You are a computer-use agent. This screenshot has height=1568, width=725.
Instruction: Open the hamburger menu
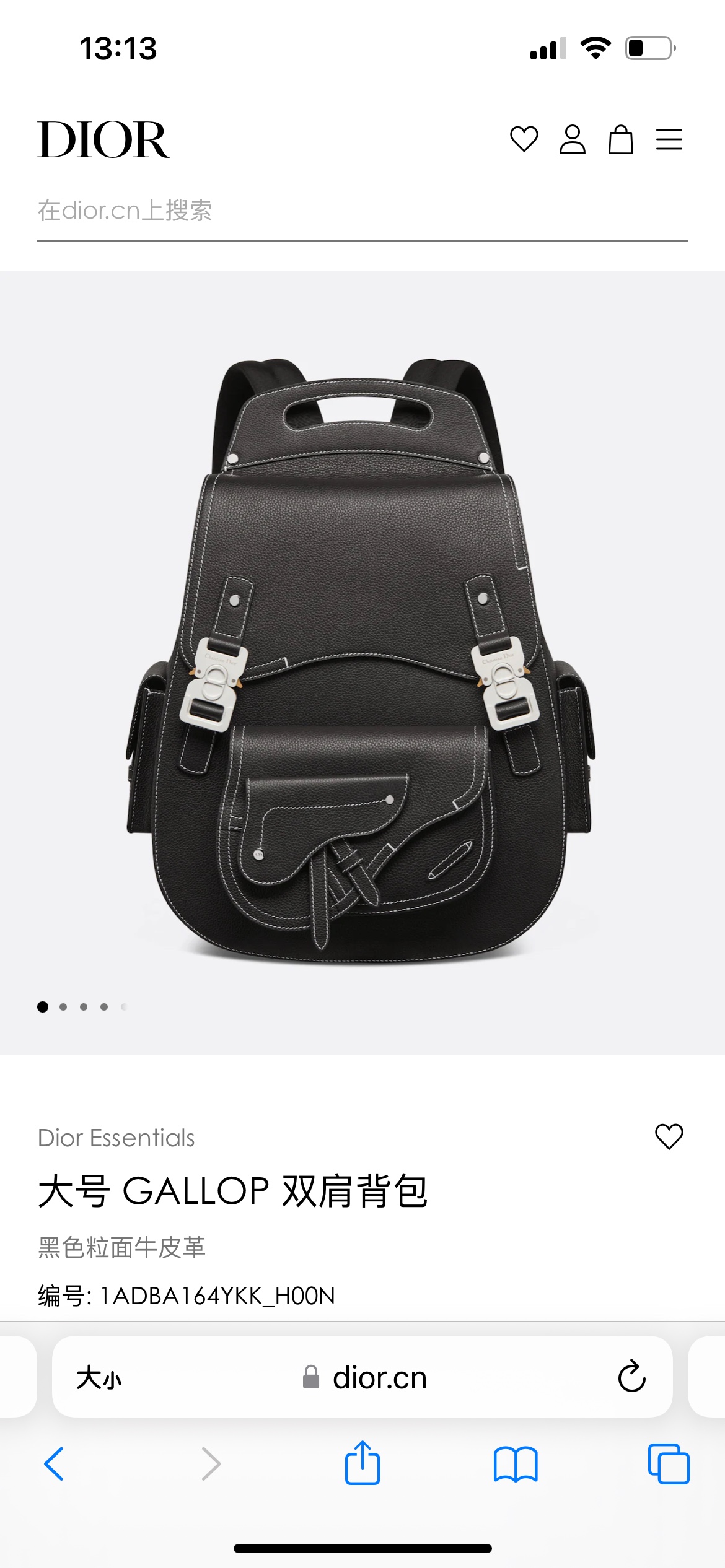point(669,139)
